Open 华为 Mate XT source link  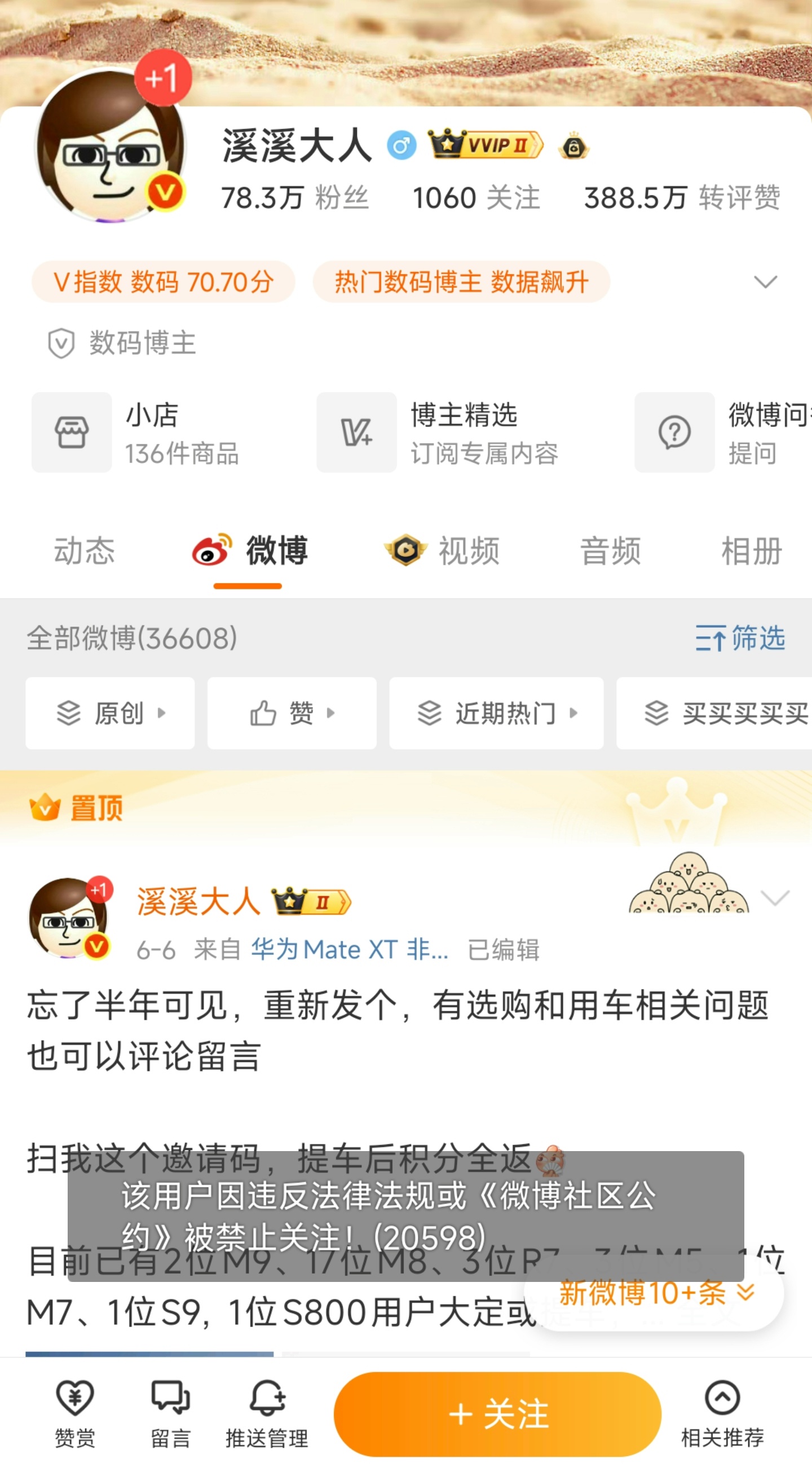point(350,950)
